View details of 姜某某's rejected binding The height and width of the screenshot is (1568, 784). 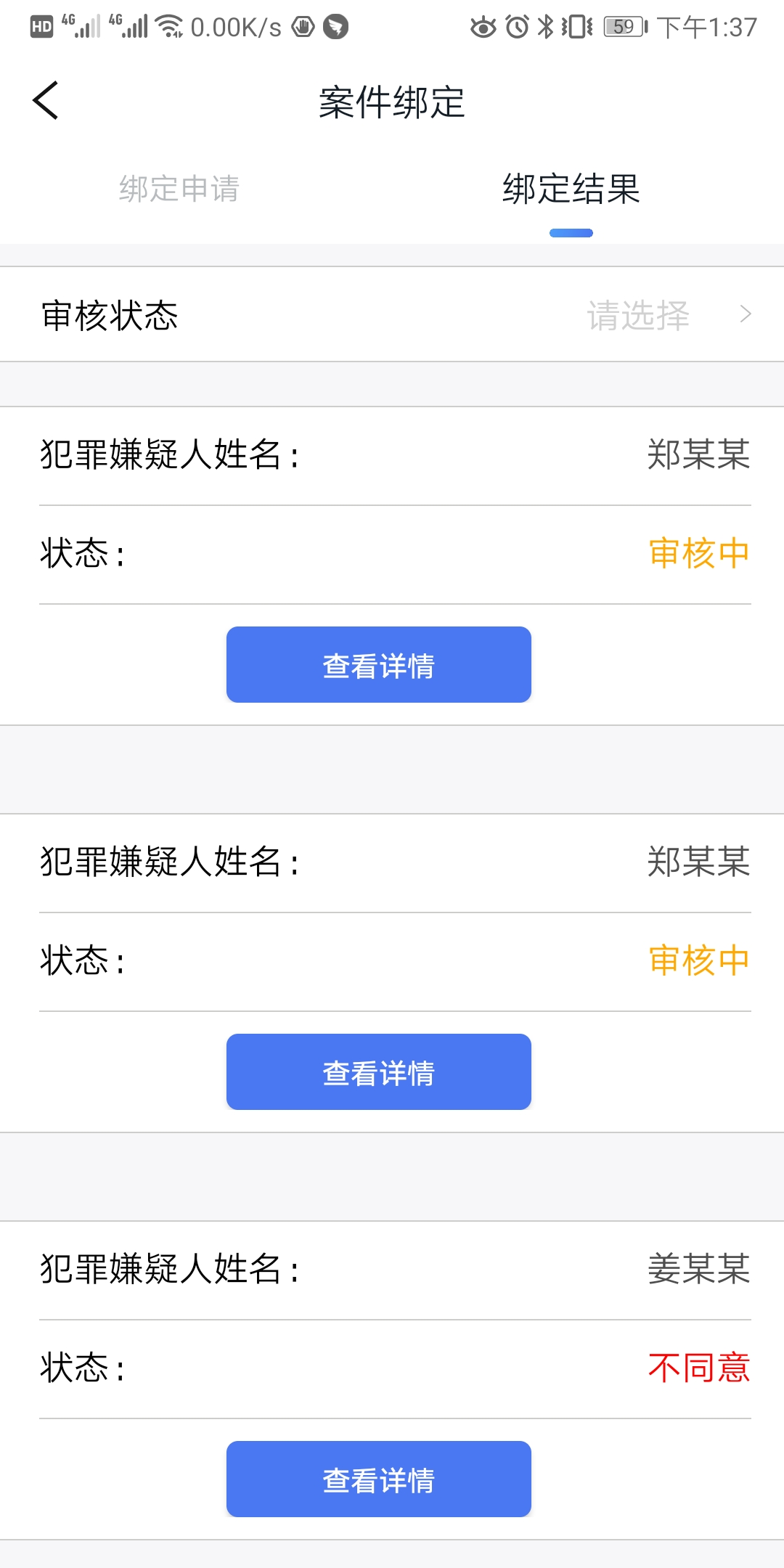click(x=378, y=1479)
